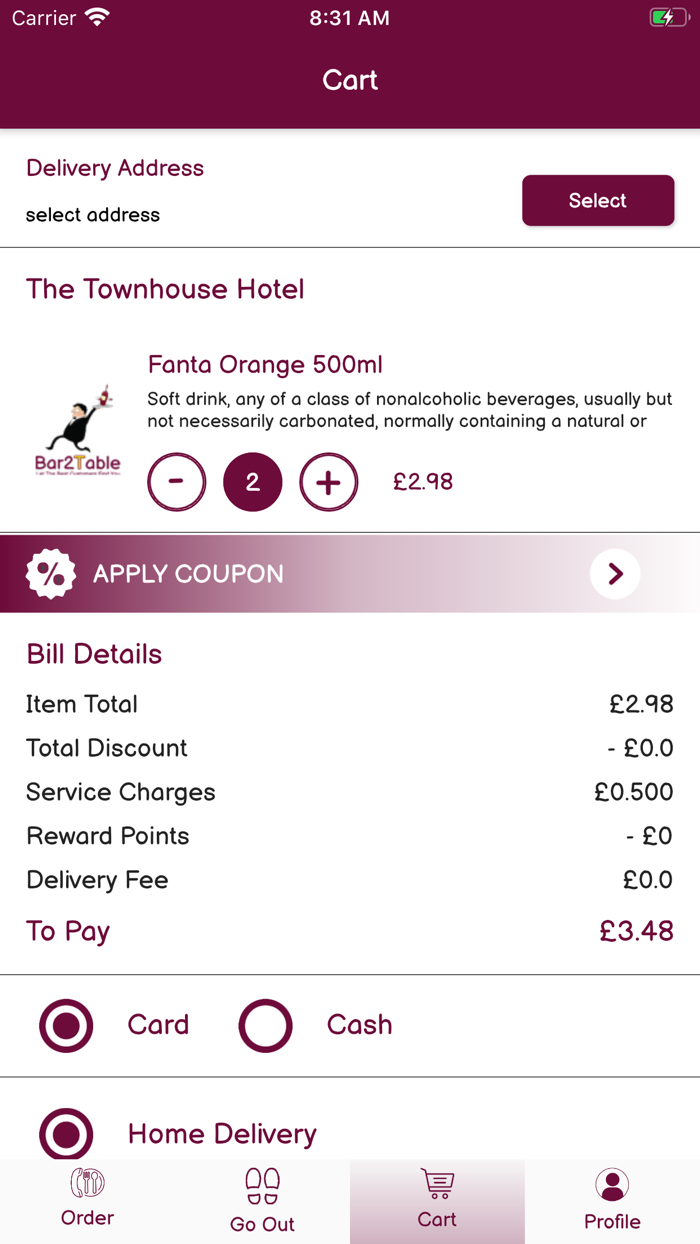Decrease Fanta Orange quantity with minus
The height and width of the screenshot is (1244, 700).
177,482
